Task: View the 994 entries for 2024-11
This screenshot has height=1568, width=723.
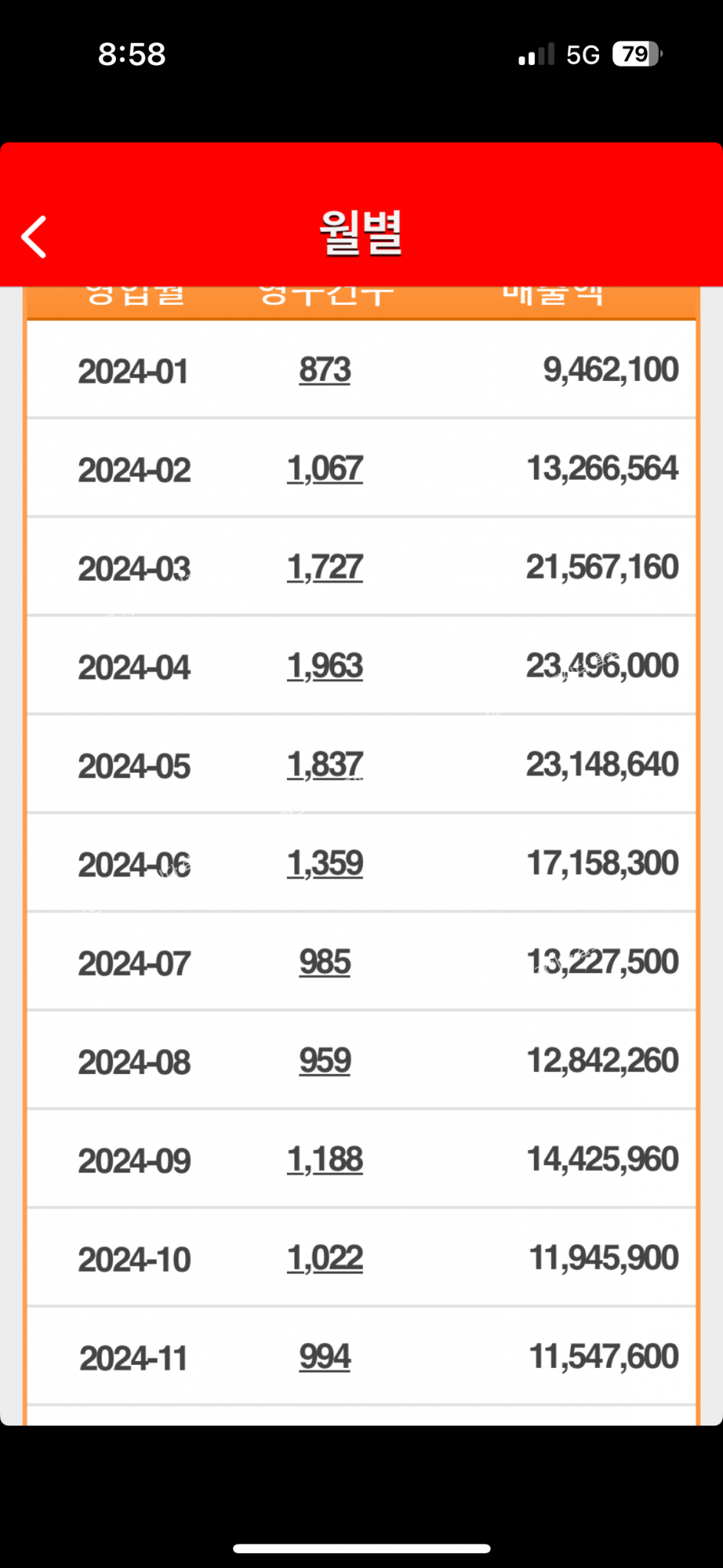Action: coord(325,1358)
